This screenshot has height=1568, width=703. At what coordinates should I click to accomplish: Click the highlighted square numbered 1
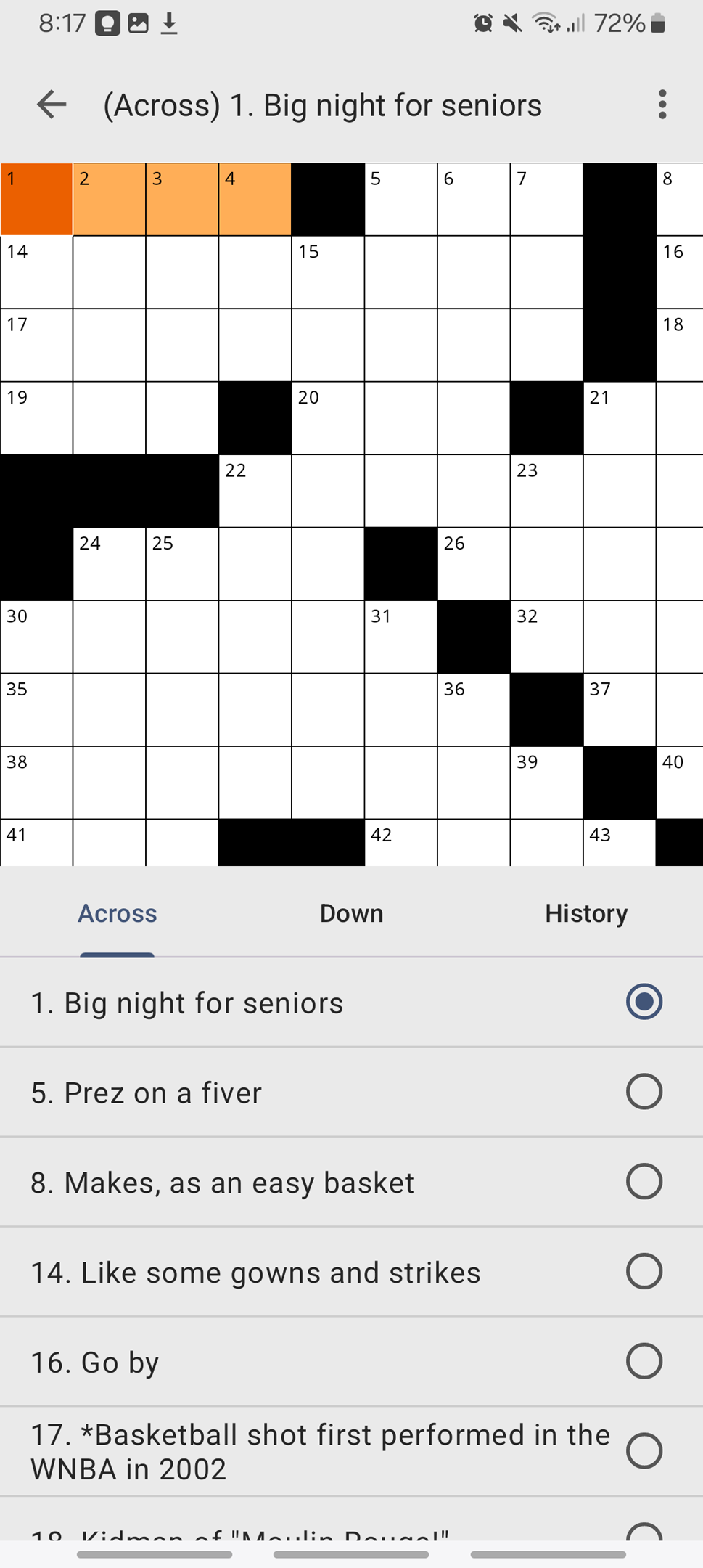(x=36, y=198)
